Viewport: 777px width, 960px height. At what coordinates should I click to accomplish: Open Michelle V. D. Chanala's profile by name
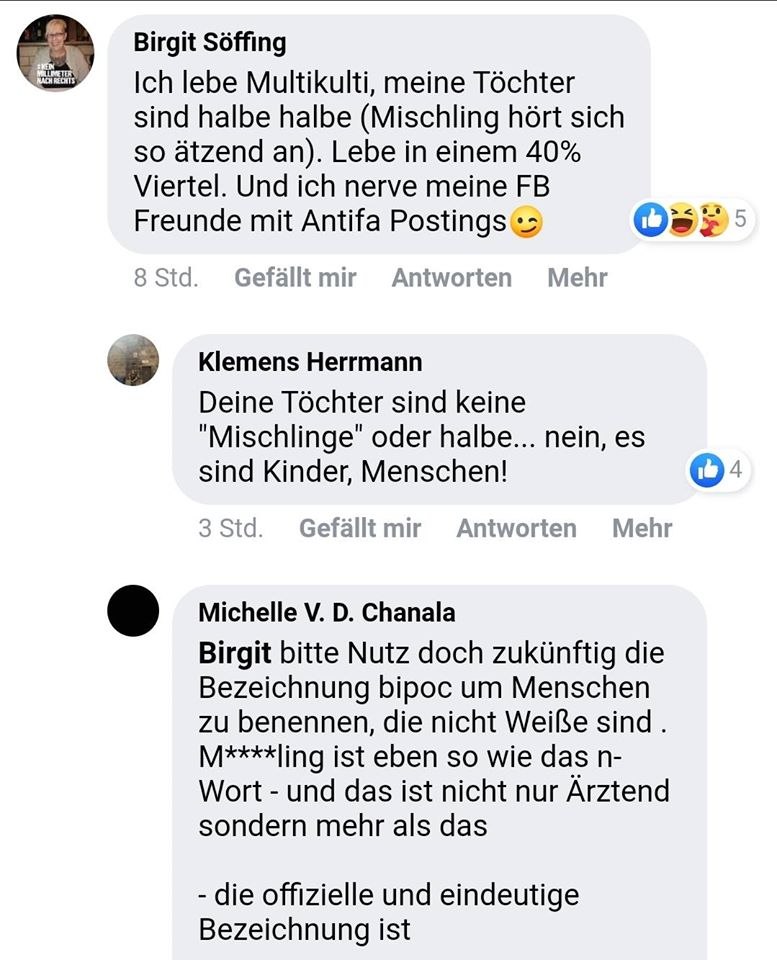coord(327,612)
